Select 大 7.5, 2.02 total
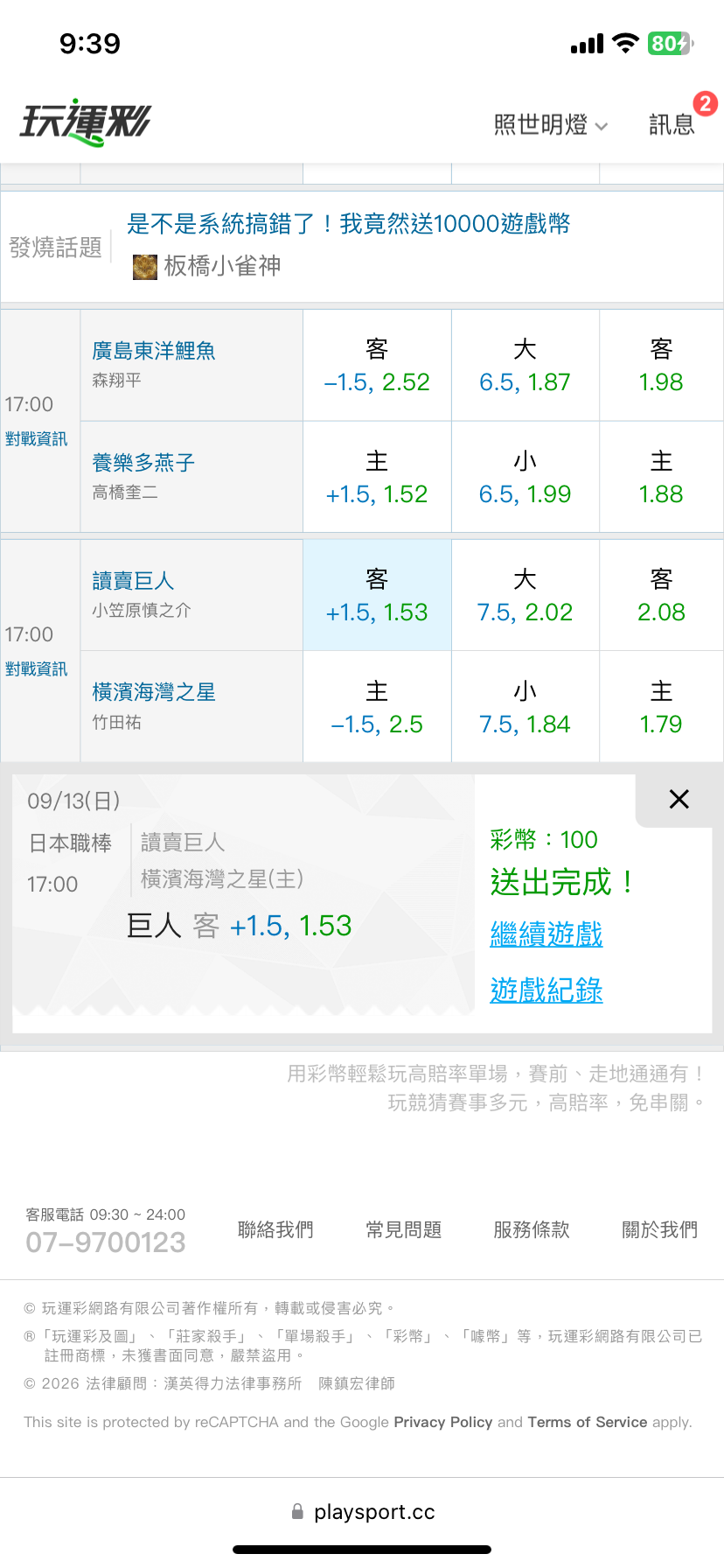This screenshot has height=1568, width=724. (x=525, y=596)
